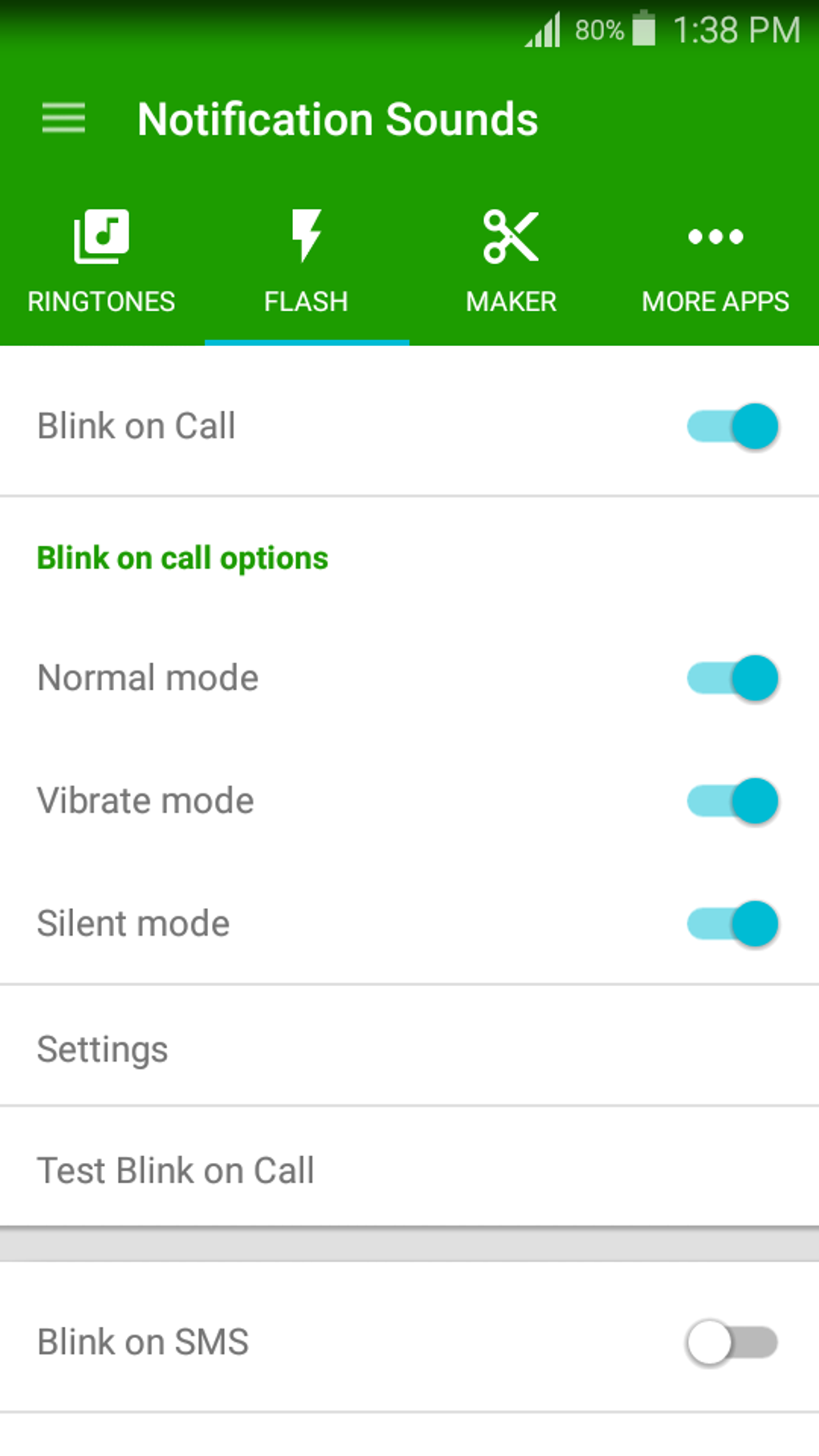Switch to the Ringtones tab
This screenshot has width=819, height=1456.
click(x=102, y=262)
